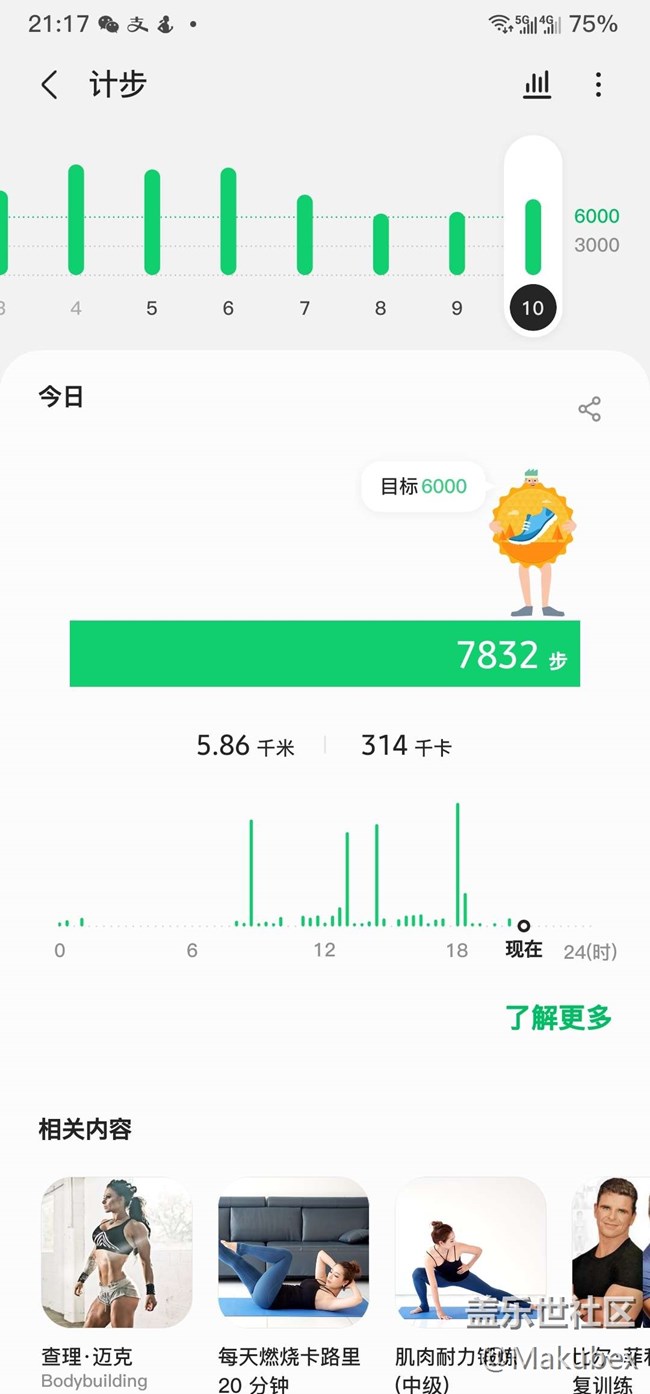The width and height of the screenshot is (650, 1394).
Task: Open the step trends chart icon
Action: [x=537, y=85]
